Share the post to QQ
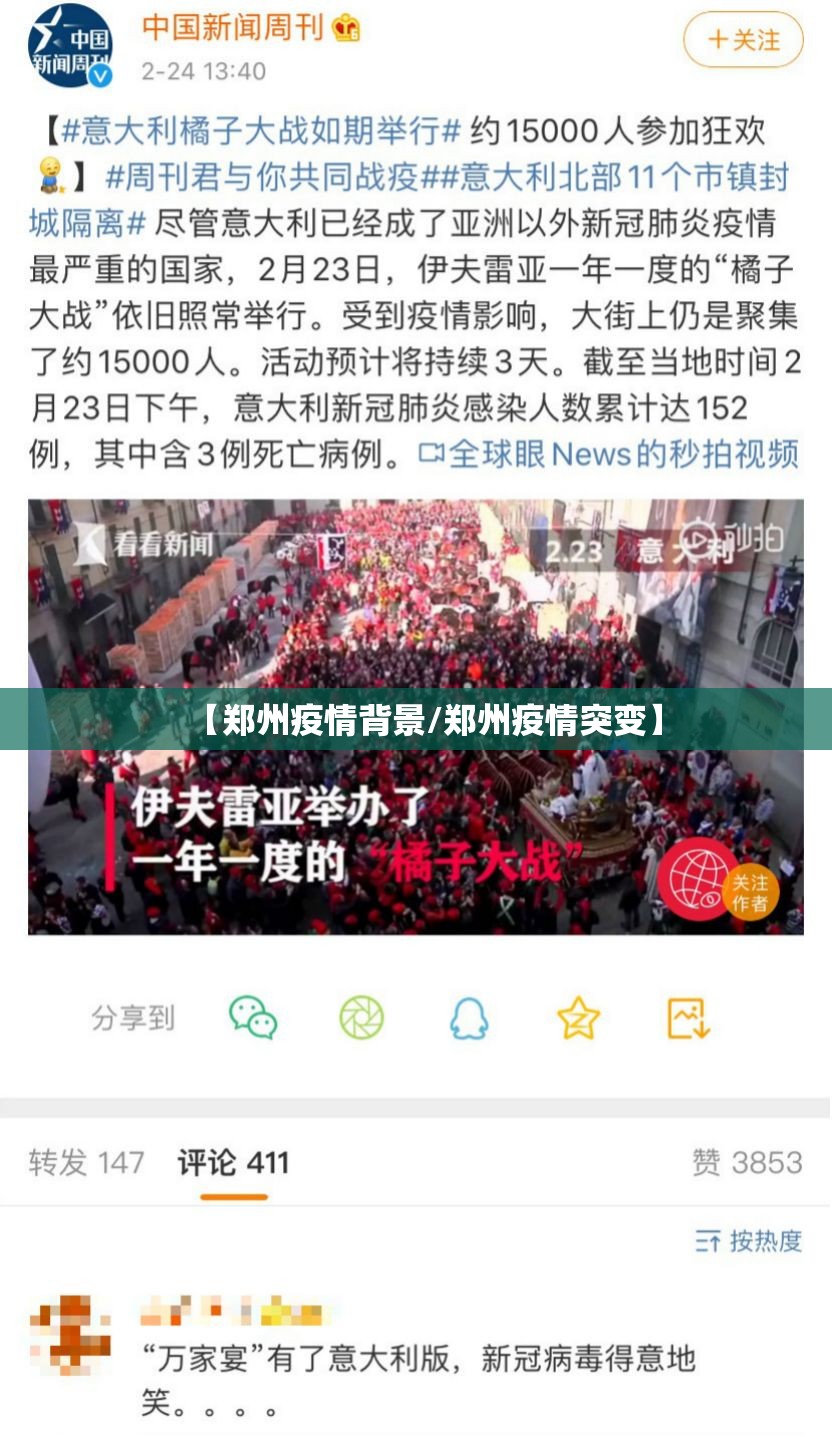This screenshot has height=1438, width=832. pos(468,1018)
